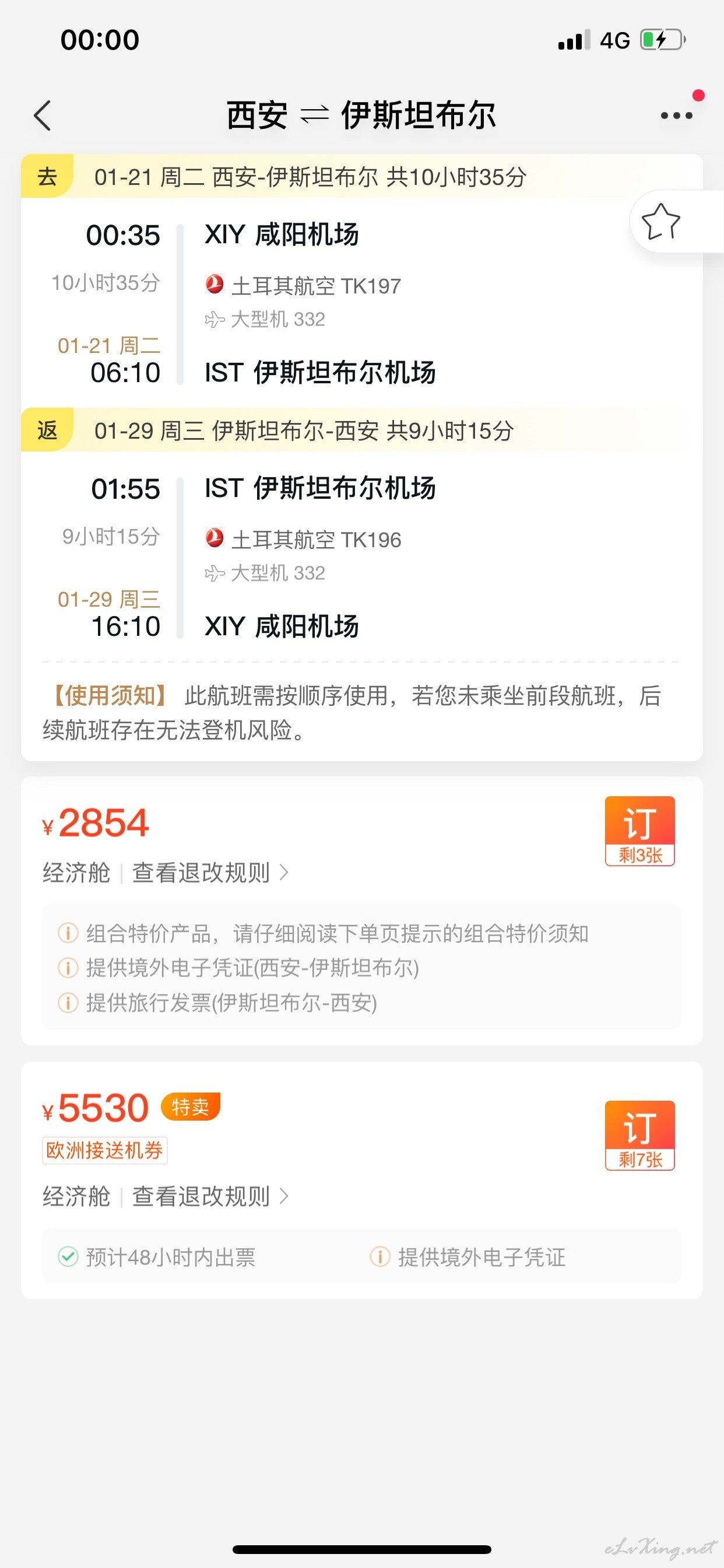Screen dimensions: 724x1568
Task: Open the 欧洲接送机券 coupon tag
Action: [105, 1150]
